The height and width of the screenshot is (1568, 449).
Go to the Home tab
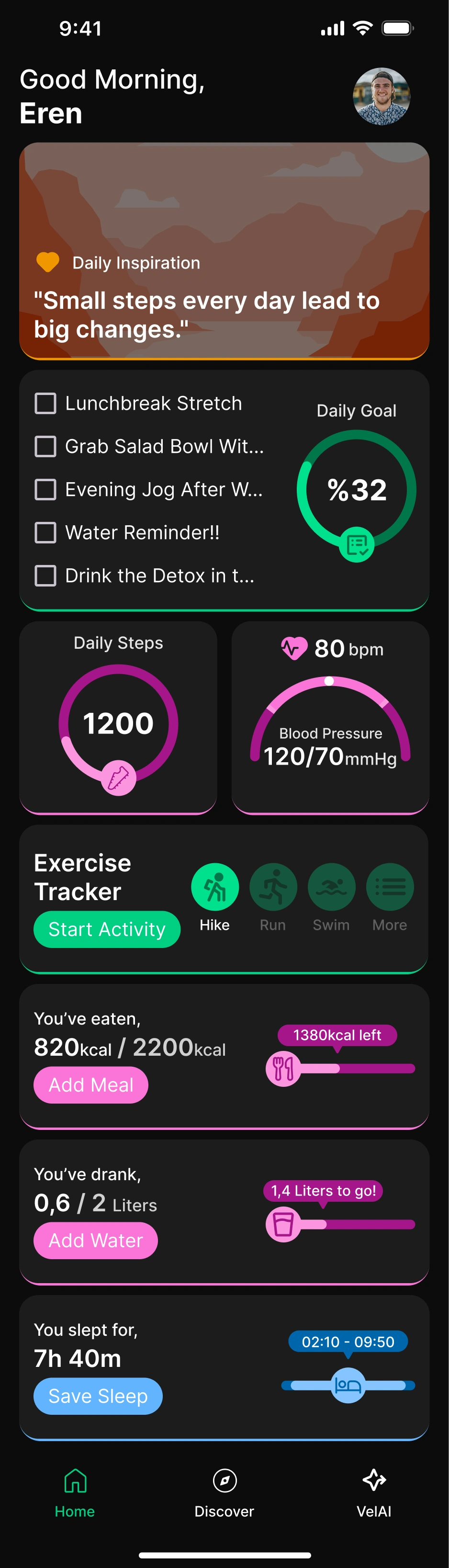click(75, 1491)
